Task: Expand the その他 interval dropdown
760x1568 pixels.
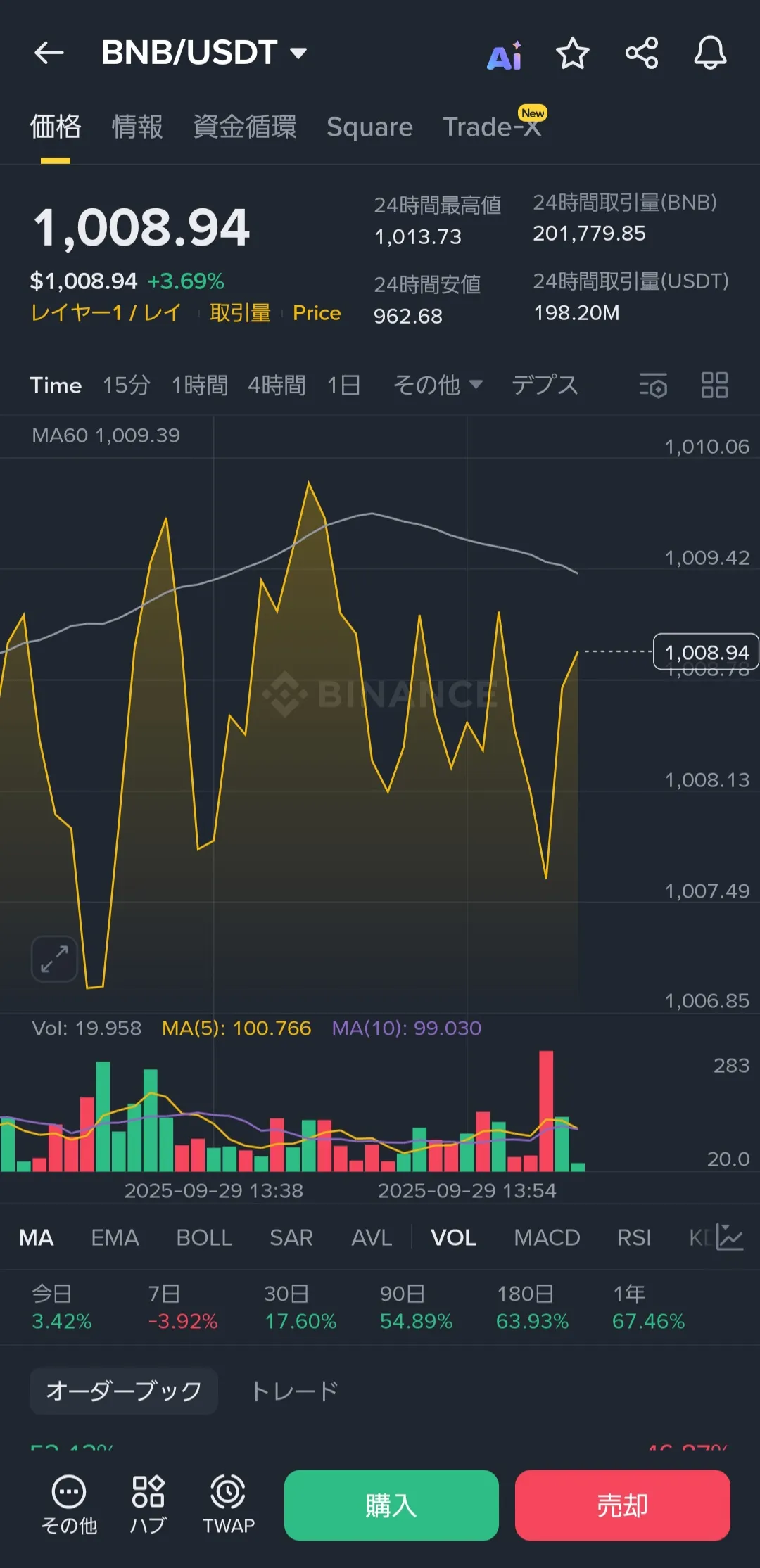Action: [x=437, y=385]
